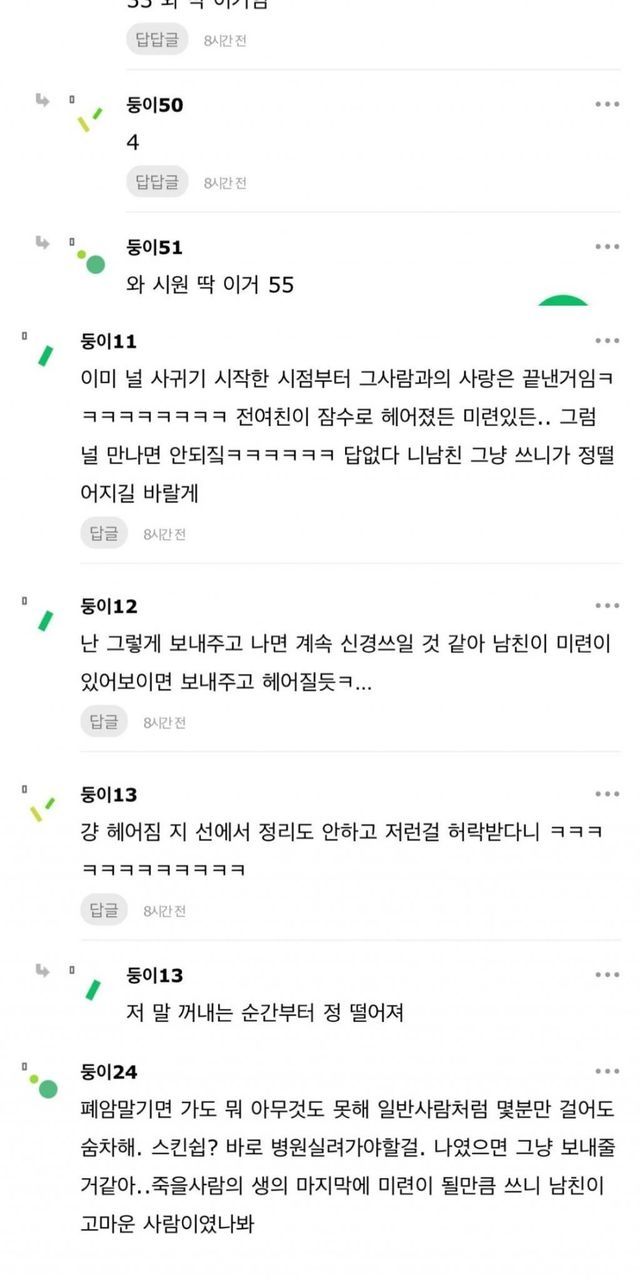This screenshot has width=640, height=1280.
Task: Reply to 둥이11's comment with 답글
Action: point(104,533)
